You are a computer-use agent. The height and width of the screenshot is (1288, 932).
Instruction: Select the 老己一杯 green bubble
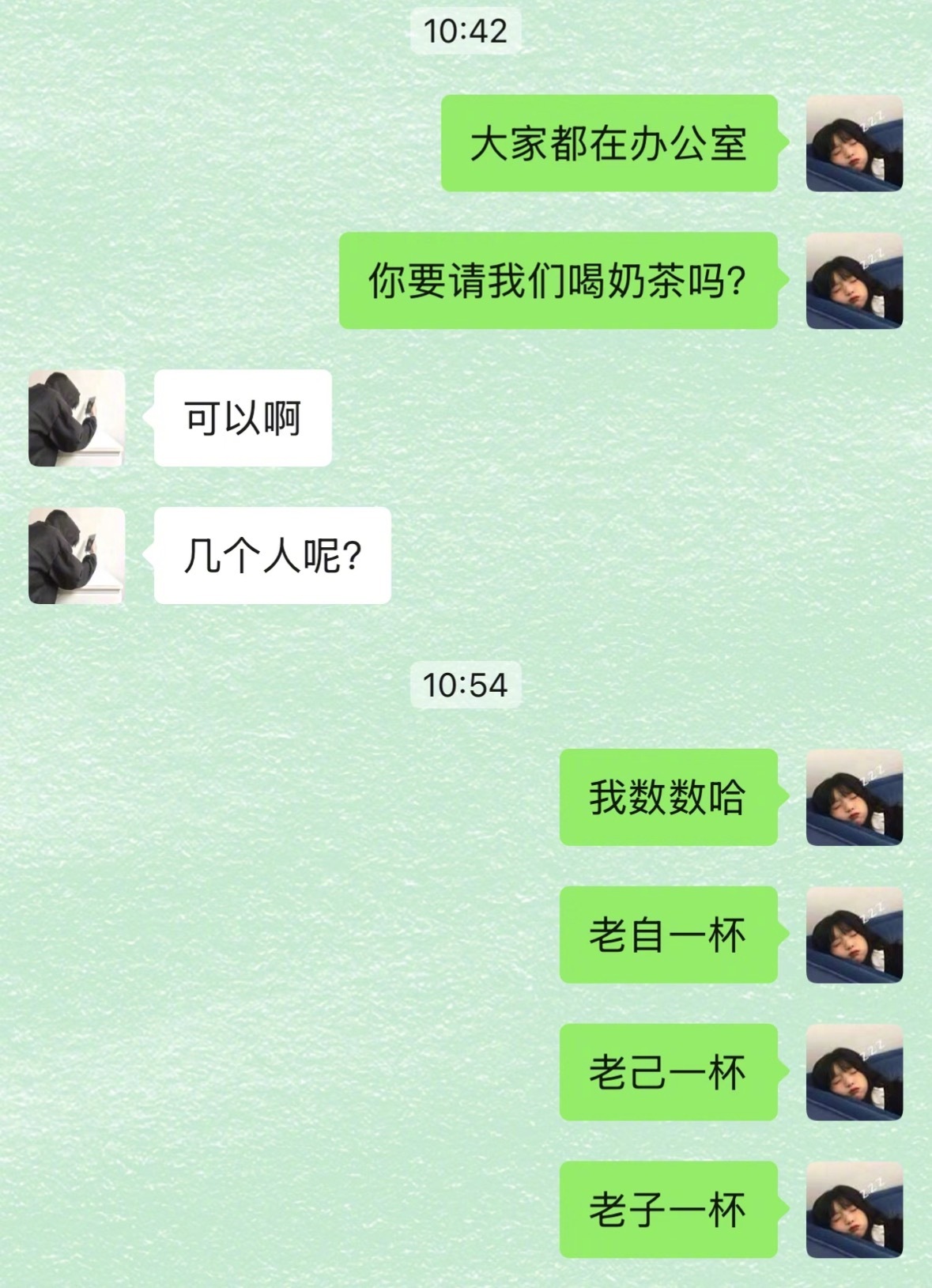tap(668, 1074)
